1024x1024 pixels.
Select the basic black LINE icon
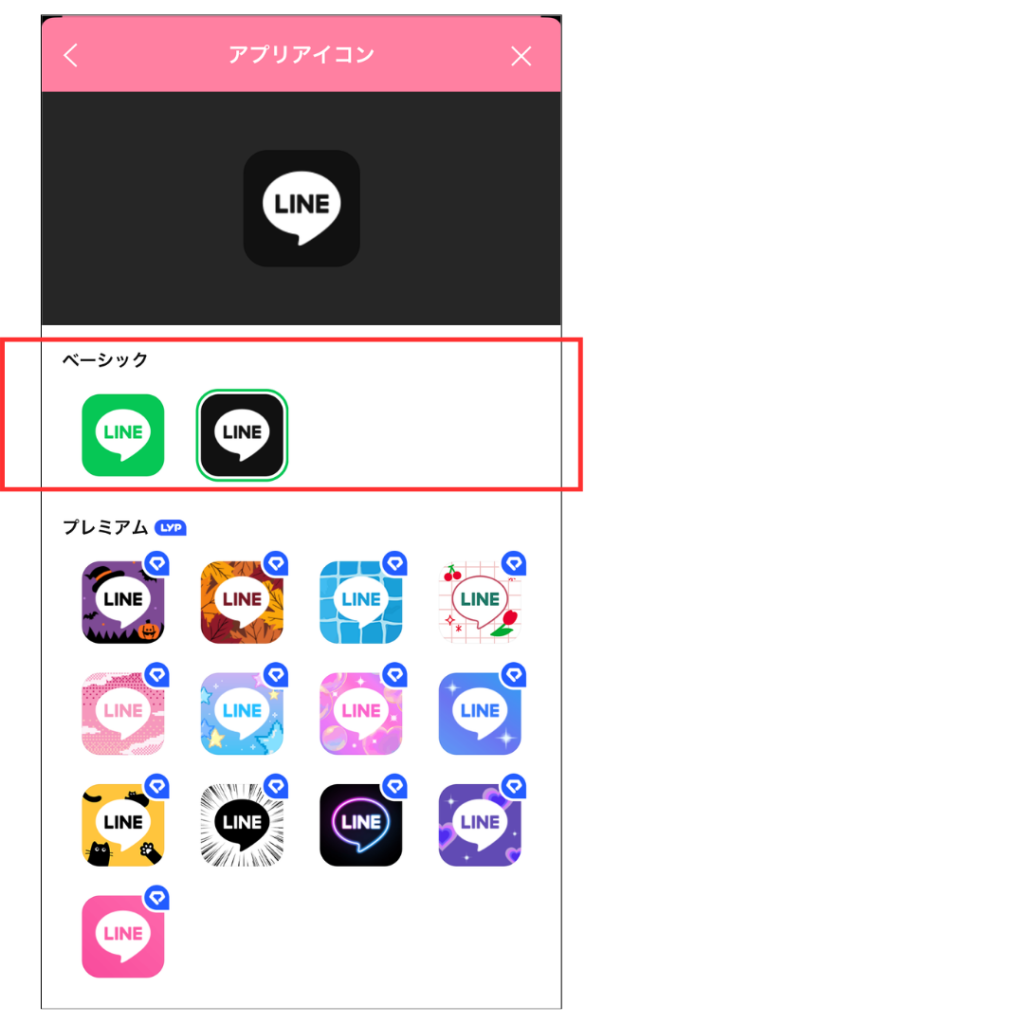(x=242, y=434)
